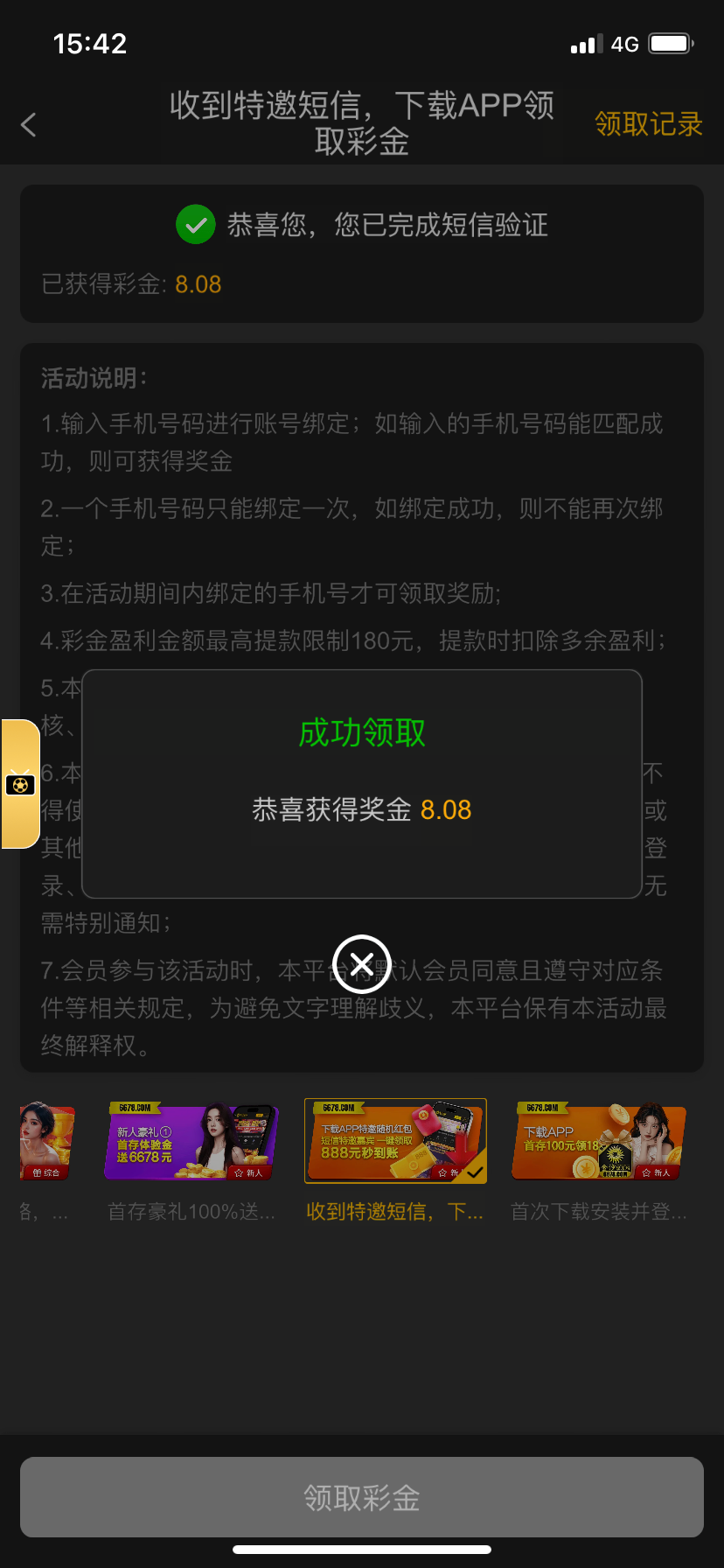Open the 首存豪礼100%送 promotion card
This screenshot has width=724, height=1568.
coord(191,1142)
